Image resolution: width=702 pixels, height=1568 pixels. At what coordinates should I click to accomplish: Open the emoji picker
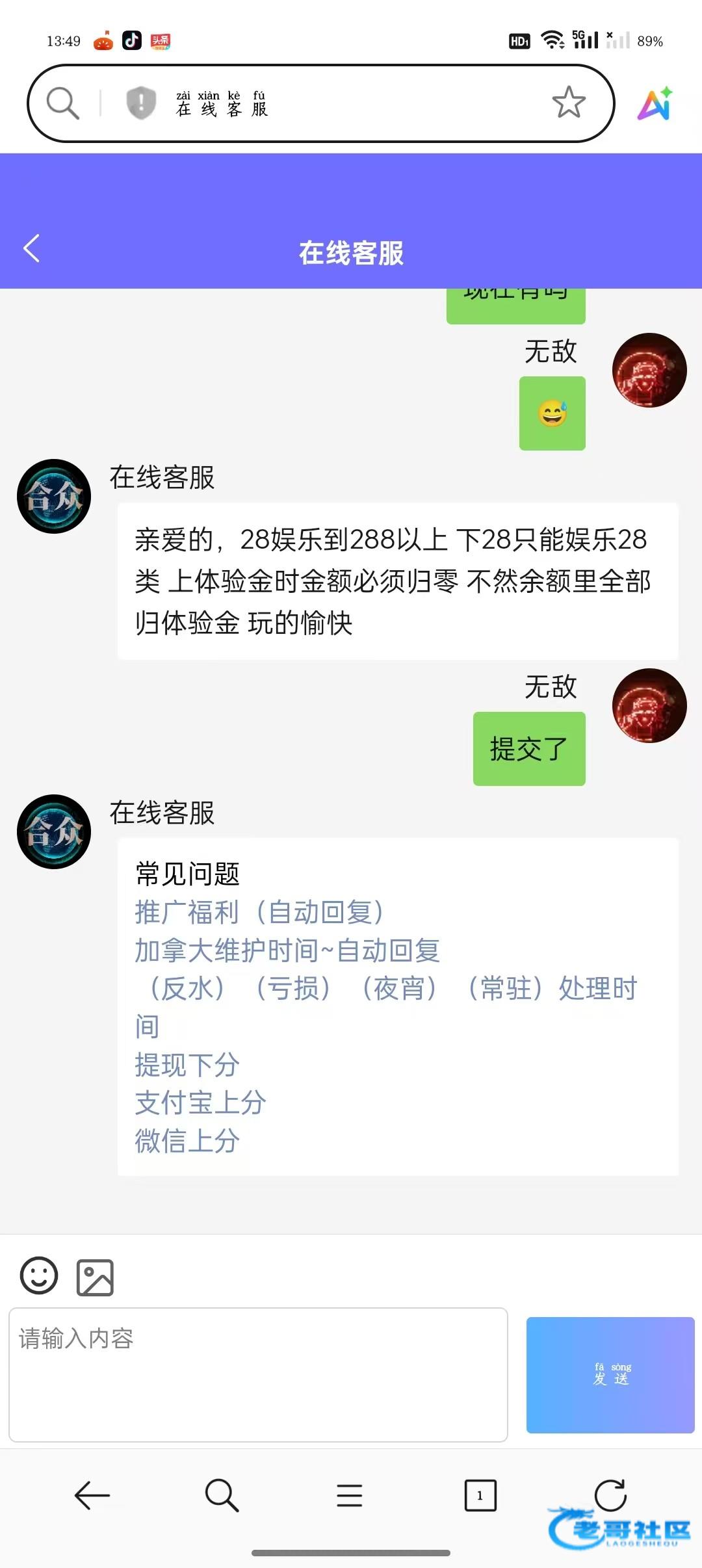(x=39, y=1275)
